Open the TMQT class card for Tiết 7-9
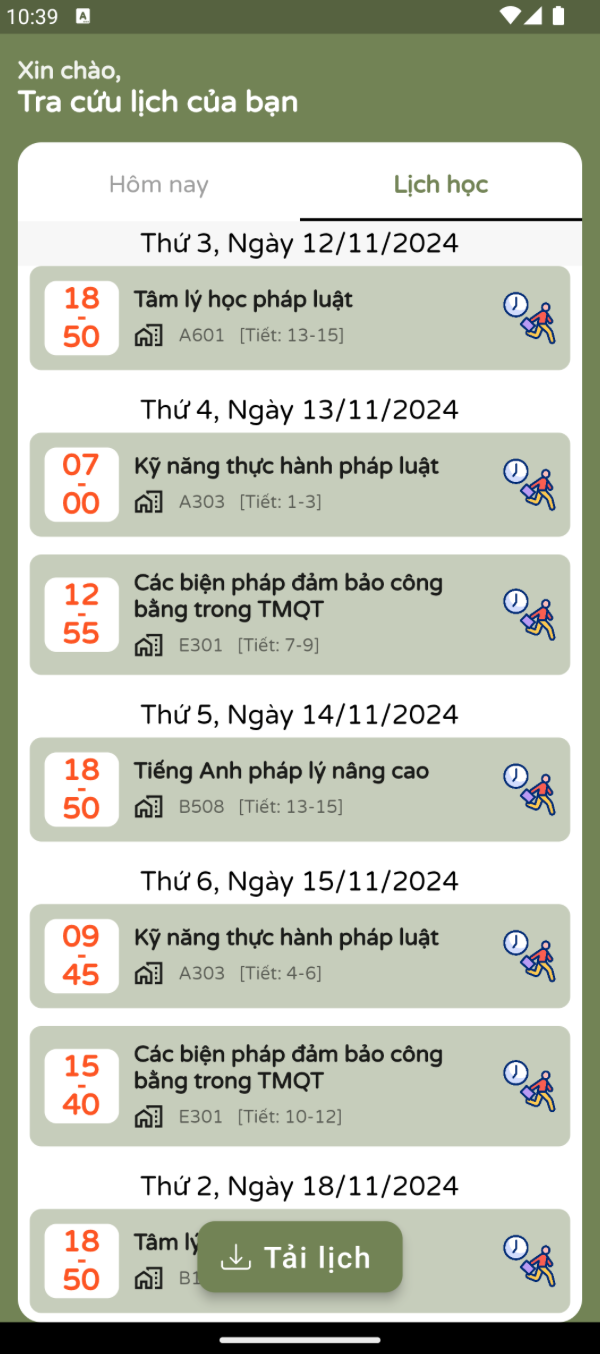The image size is (600, 1354). [300, 614]
